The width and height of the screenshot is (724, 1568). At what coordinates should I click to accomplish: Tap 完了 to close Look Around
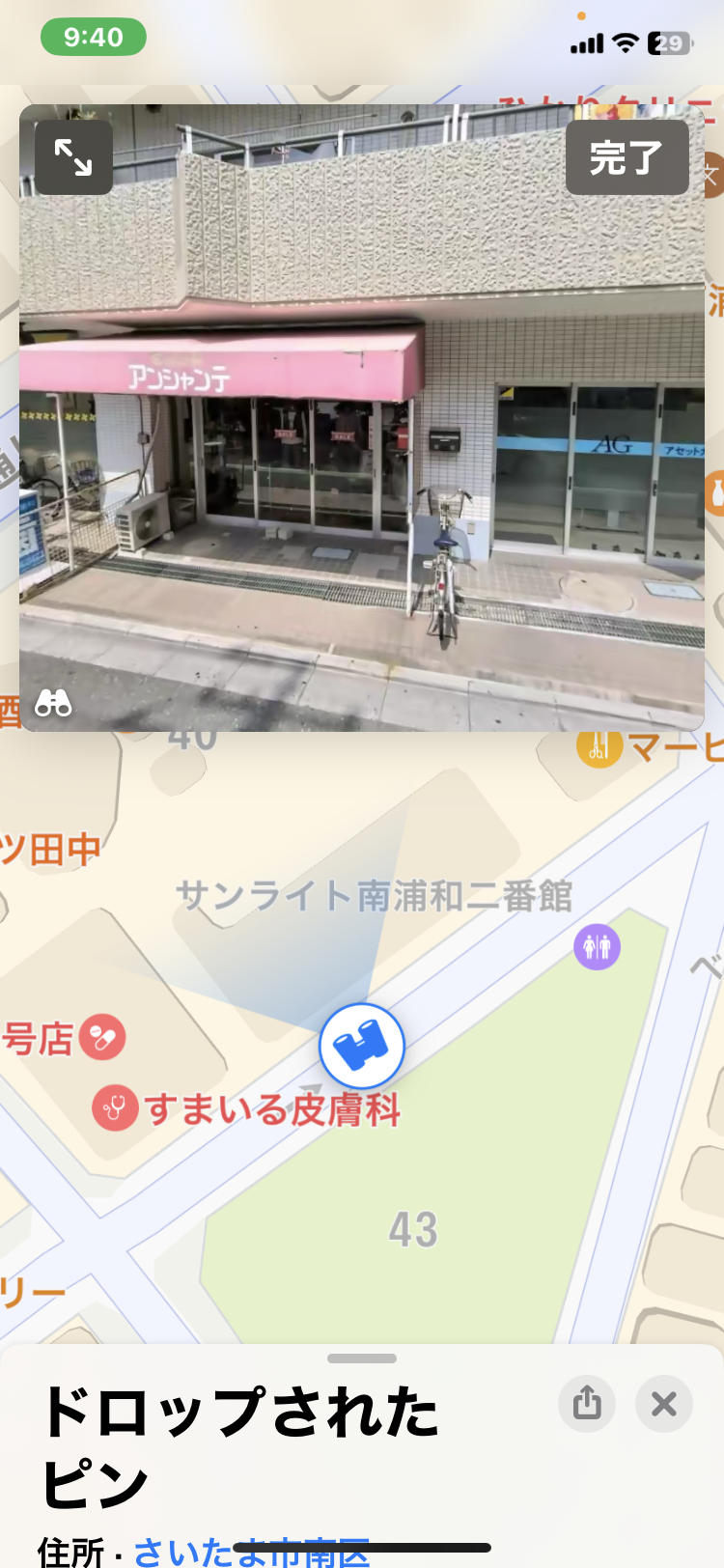(627, 157)
